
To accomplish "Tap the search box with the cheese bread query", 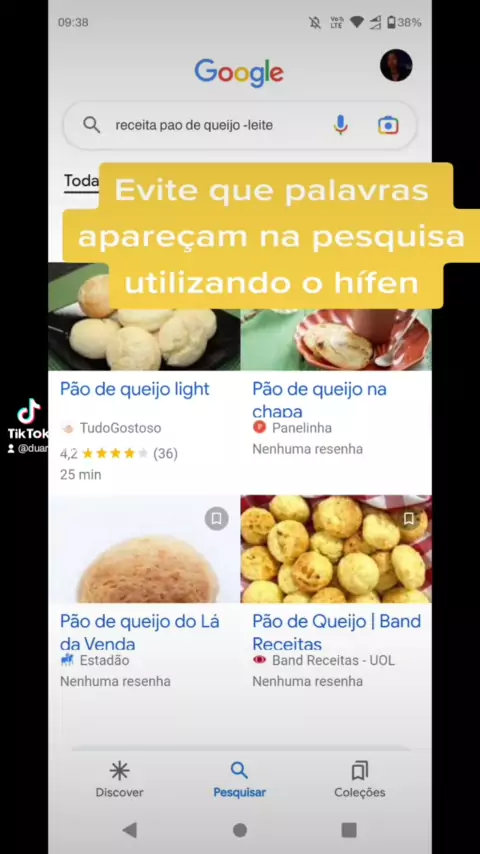I will [240, 126].
